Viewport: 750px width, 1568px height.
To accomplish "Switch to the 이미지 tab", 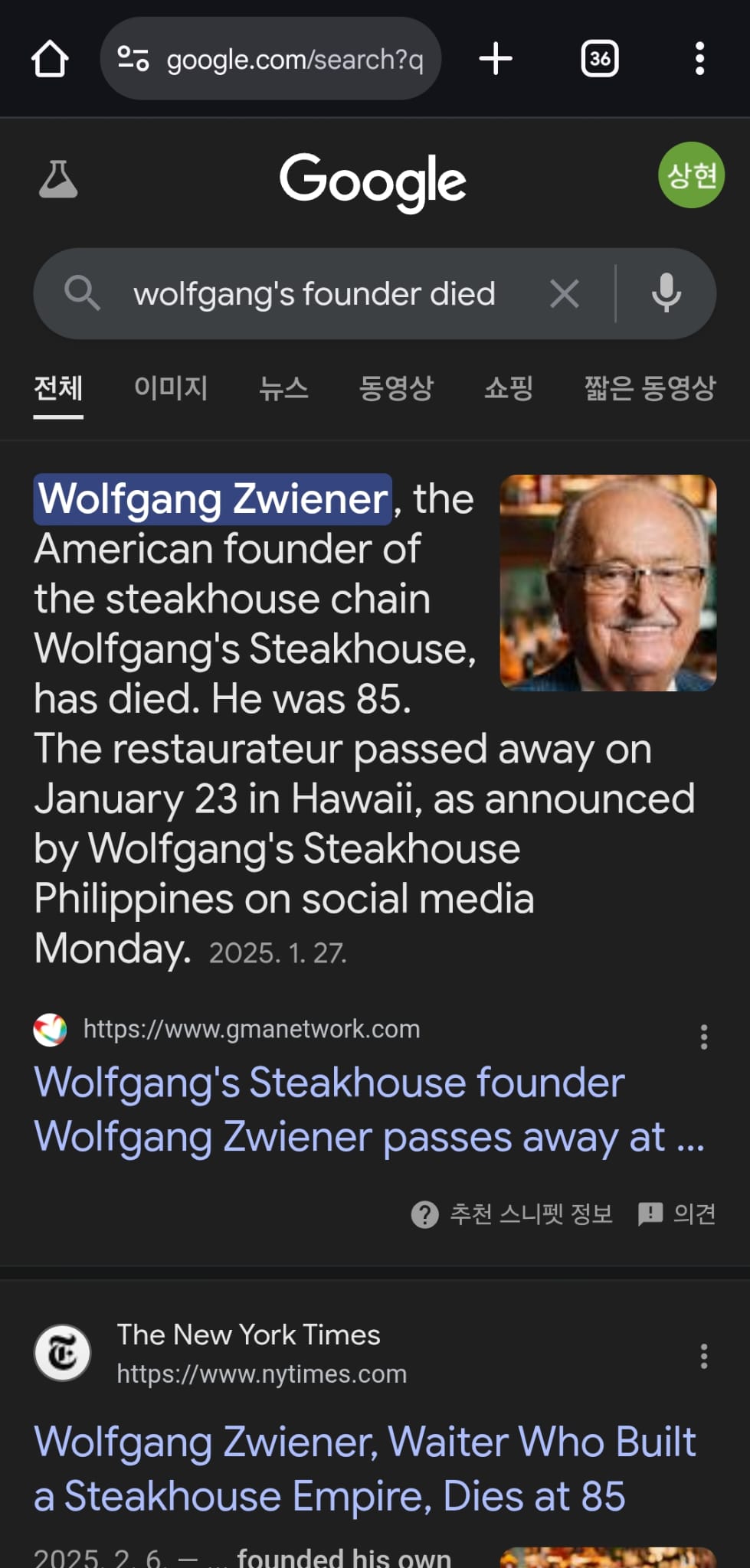I will point(171,388).
